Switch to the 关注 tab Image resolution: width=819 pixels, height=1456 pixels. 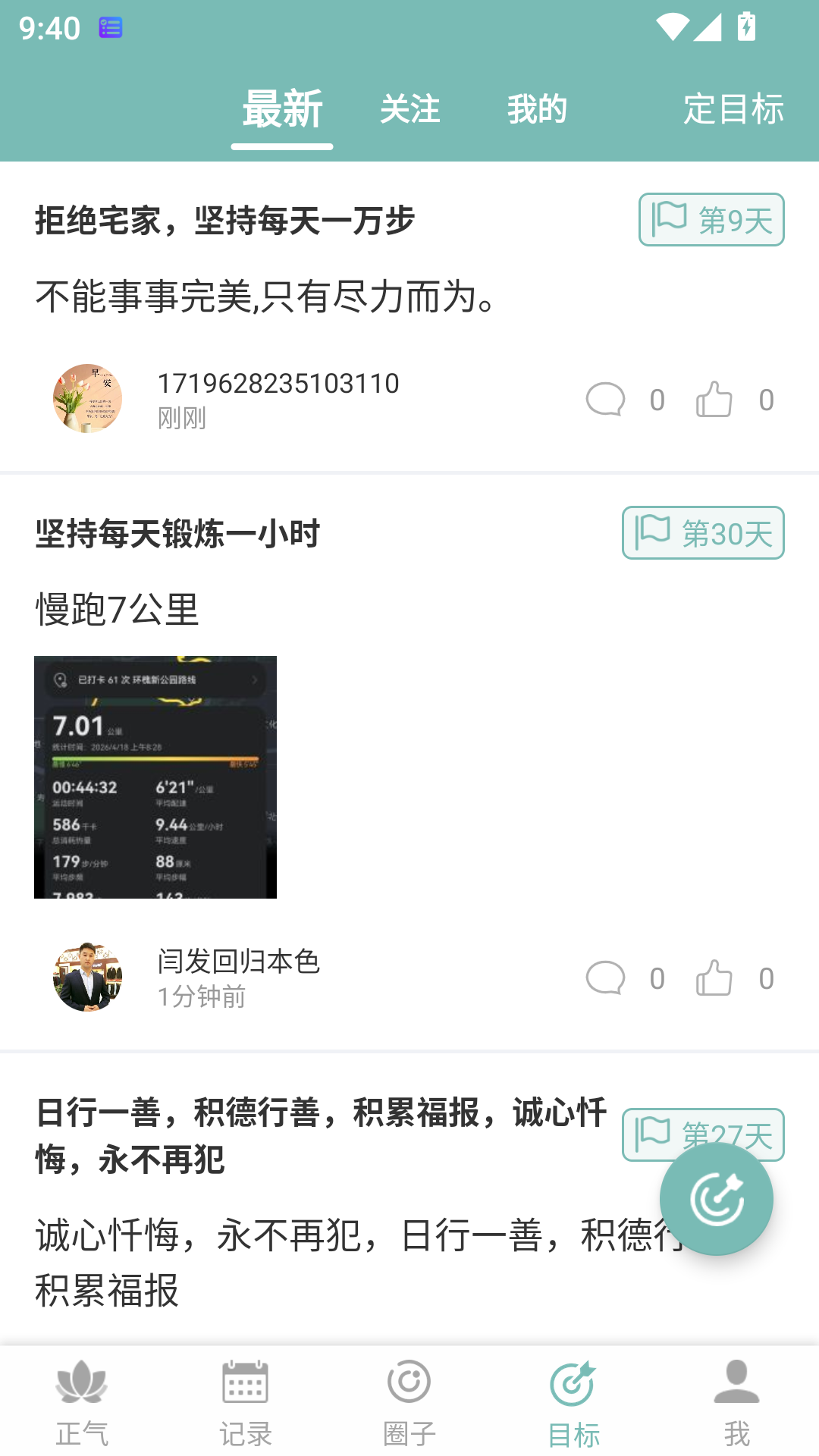click(x=409, y=109)
